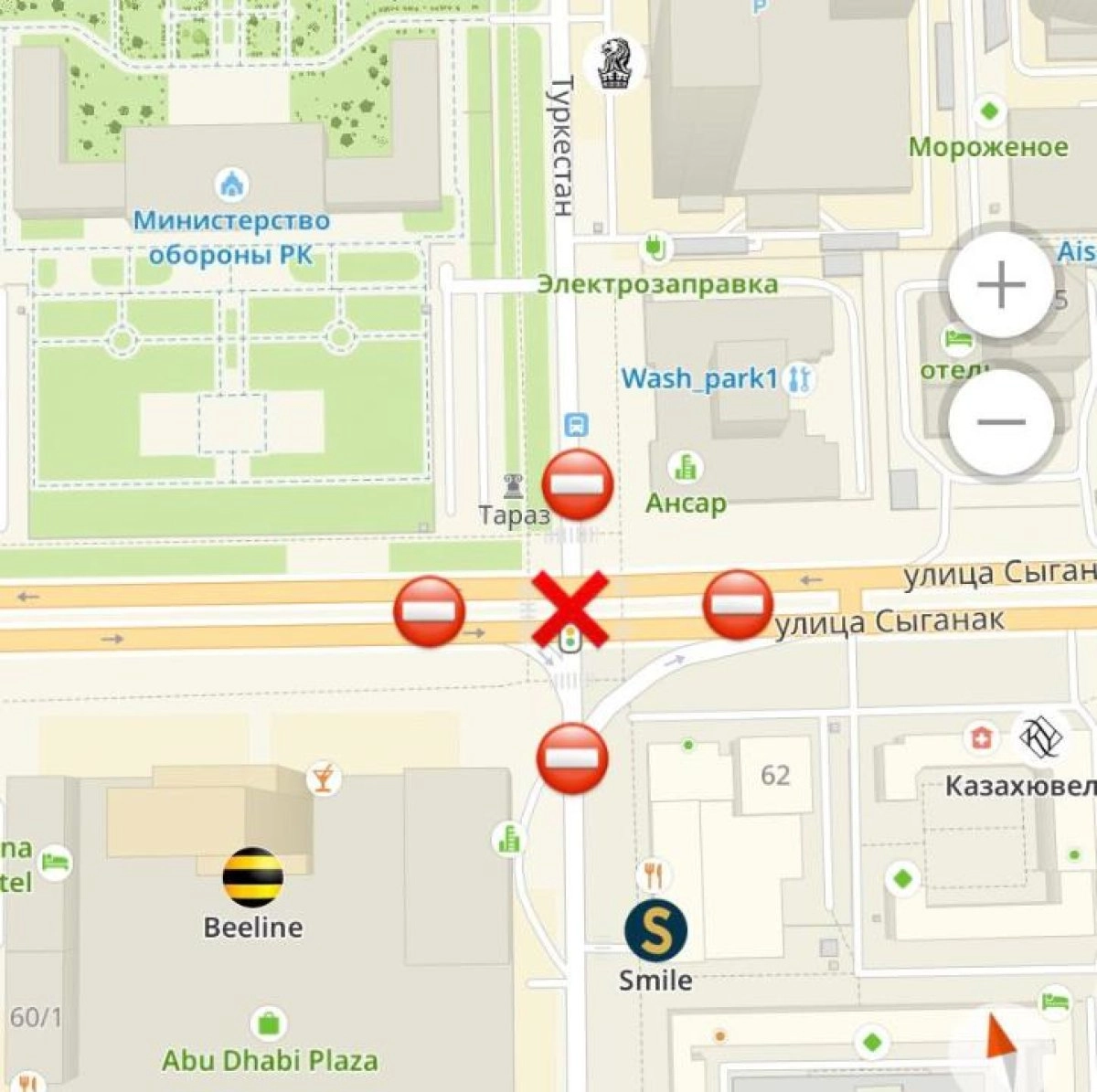Select the Smile restaurant marker
The height and width of the screenshot is (1092, 1097).
point(655,930)
